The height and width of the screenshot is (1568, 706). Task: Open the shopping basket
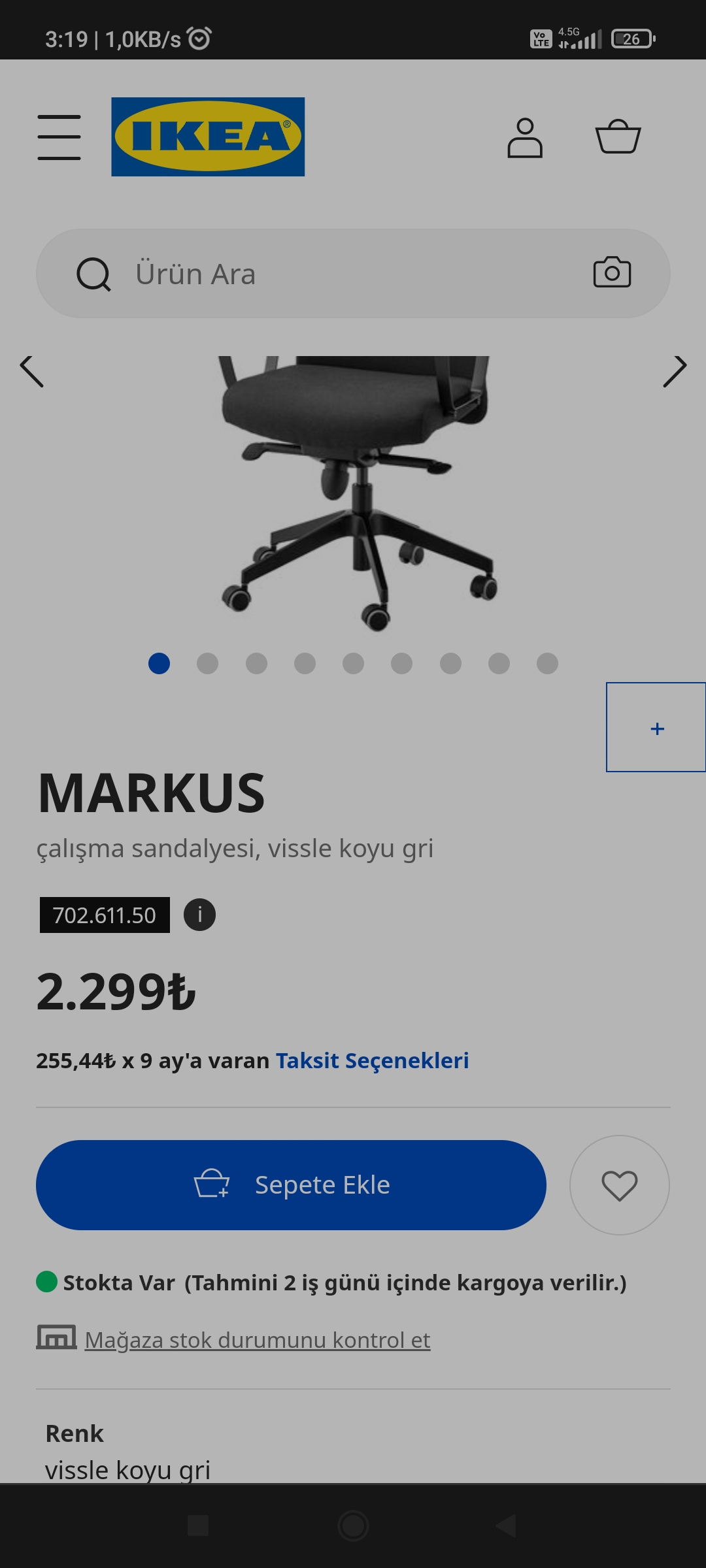(x=618, y=137)
